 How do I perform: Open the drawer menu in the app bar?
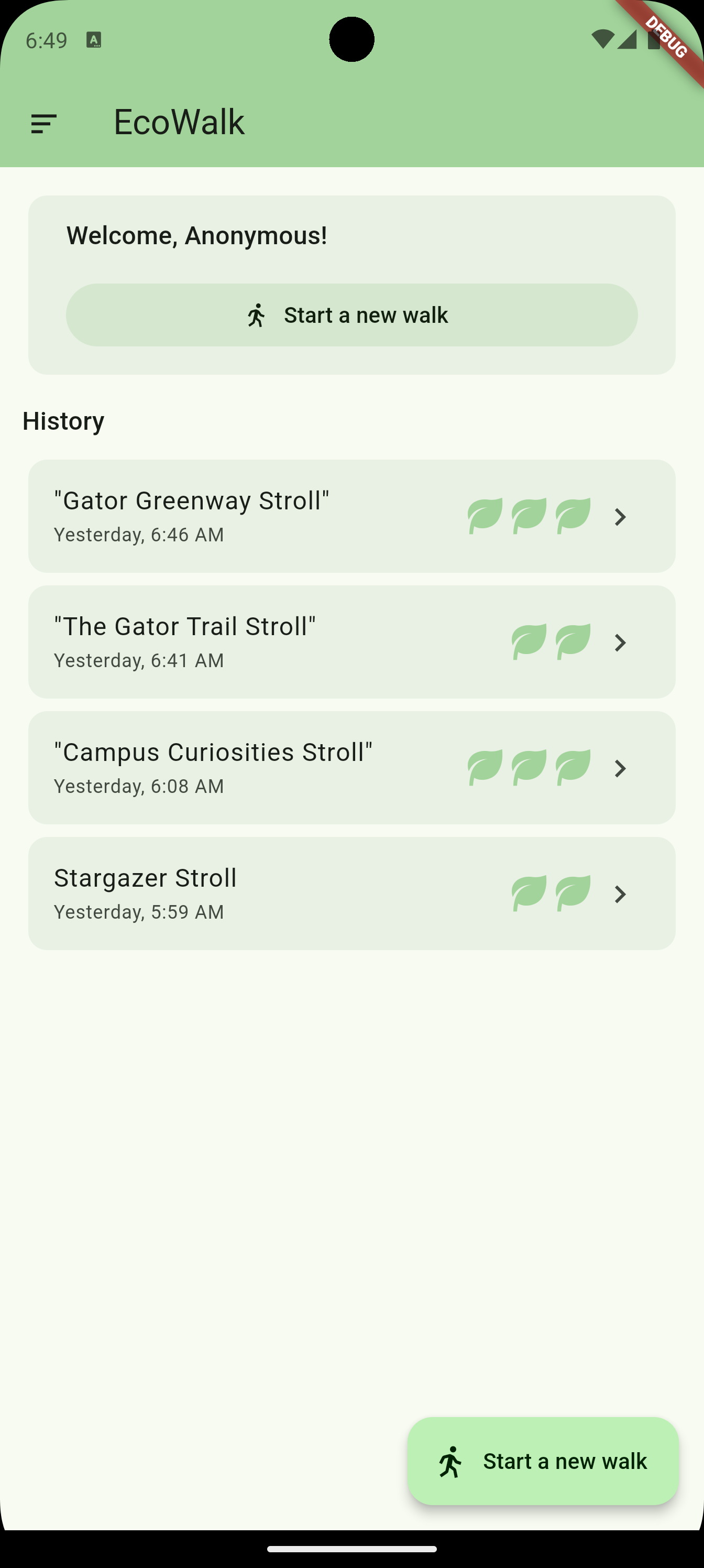[x=44, y=124]
